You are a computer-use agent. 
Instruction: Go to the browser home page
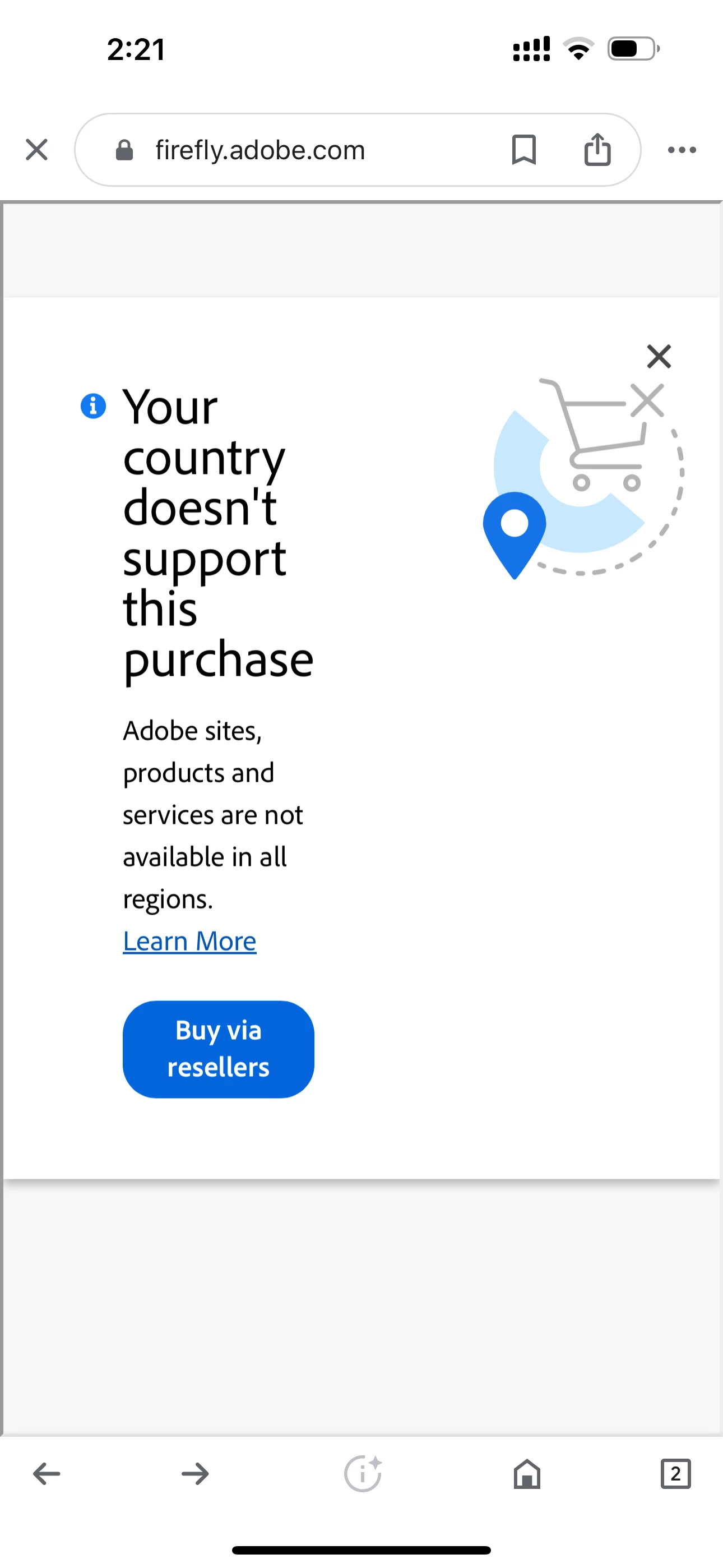(527, 1474)
